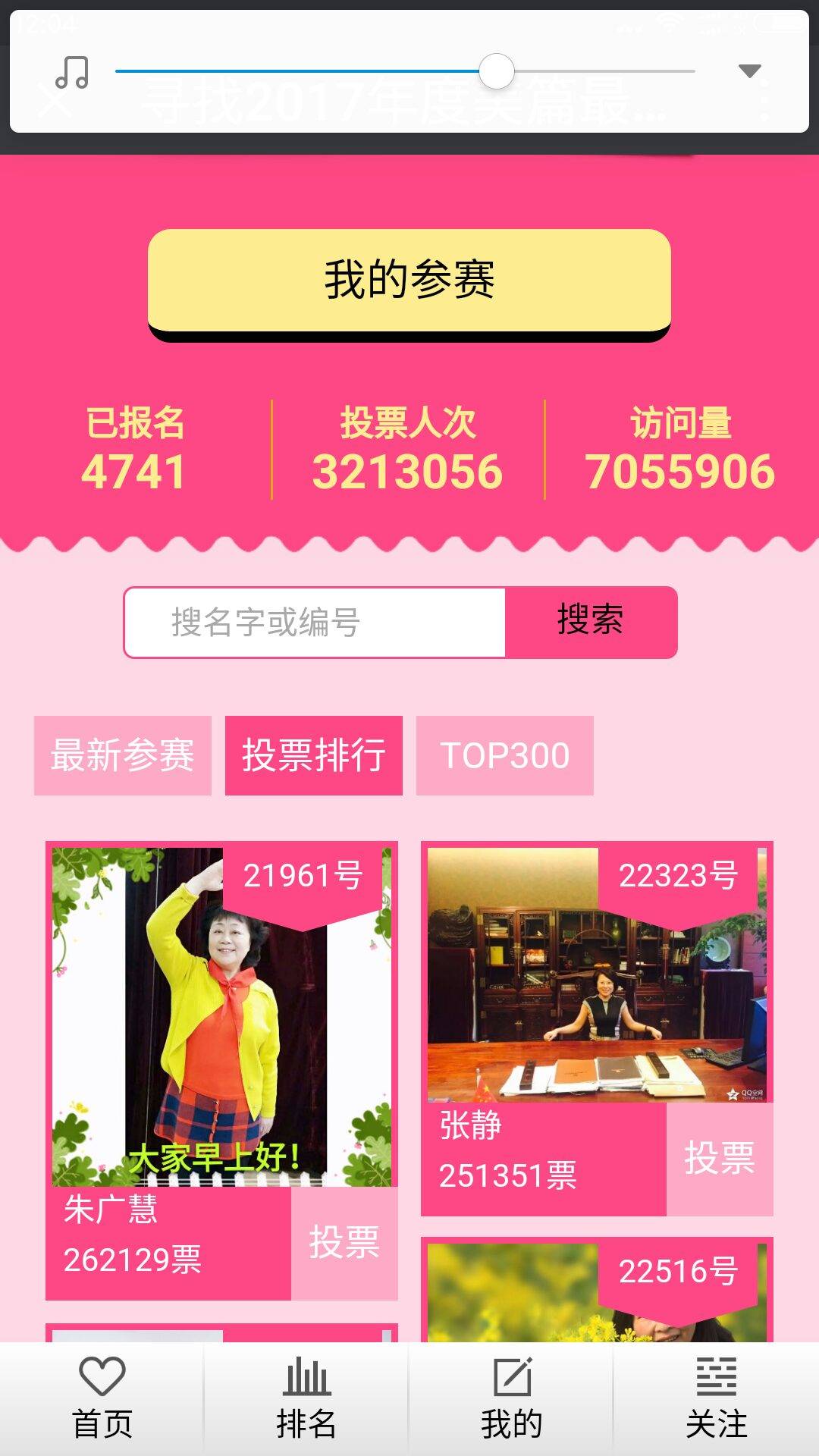Switch to the 我的 tab
819x1456 pixels.
click(x=512, y=1399)
